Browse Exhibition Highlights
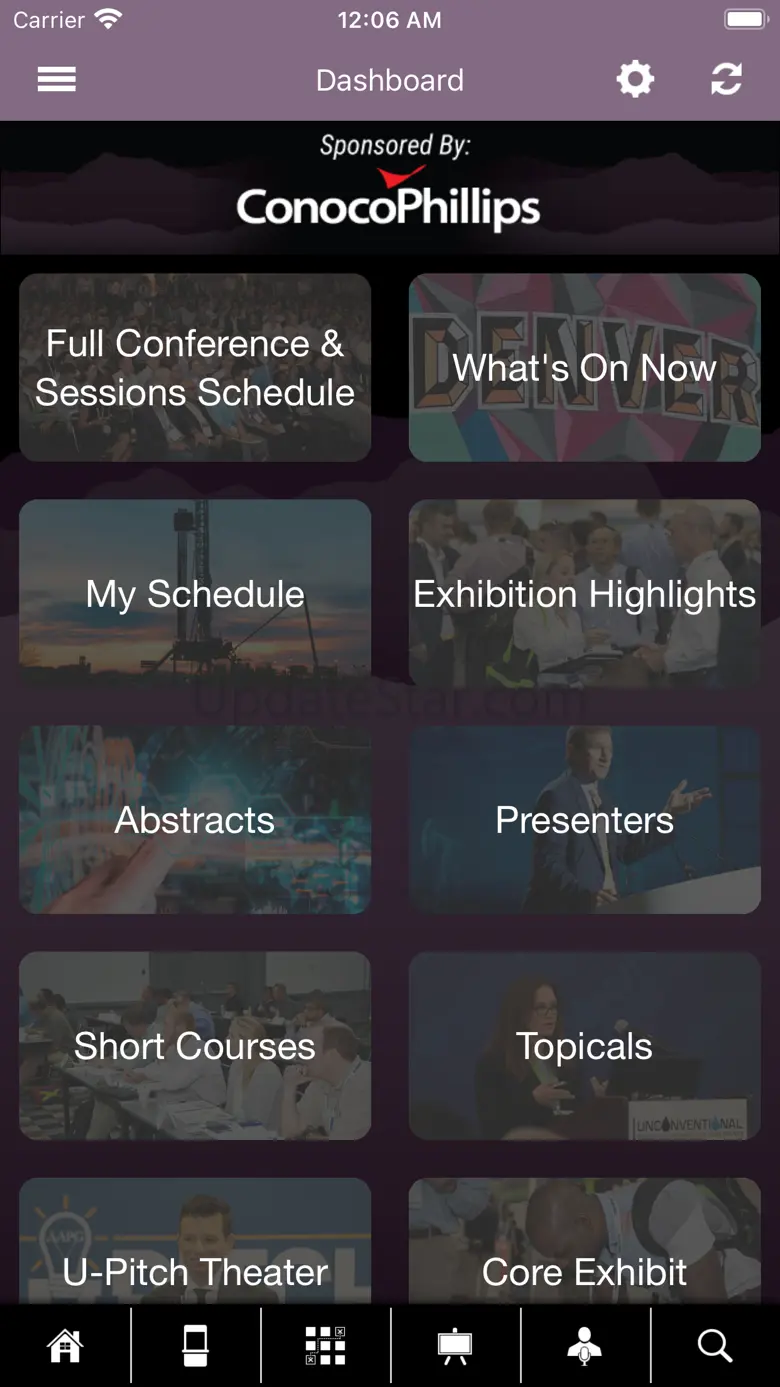 pyautogui.click(x=585, y=594)
